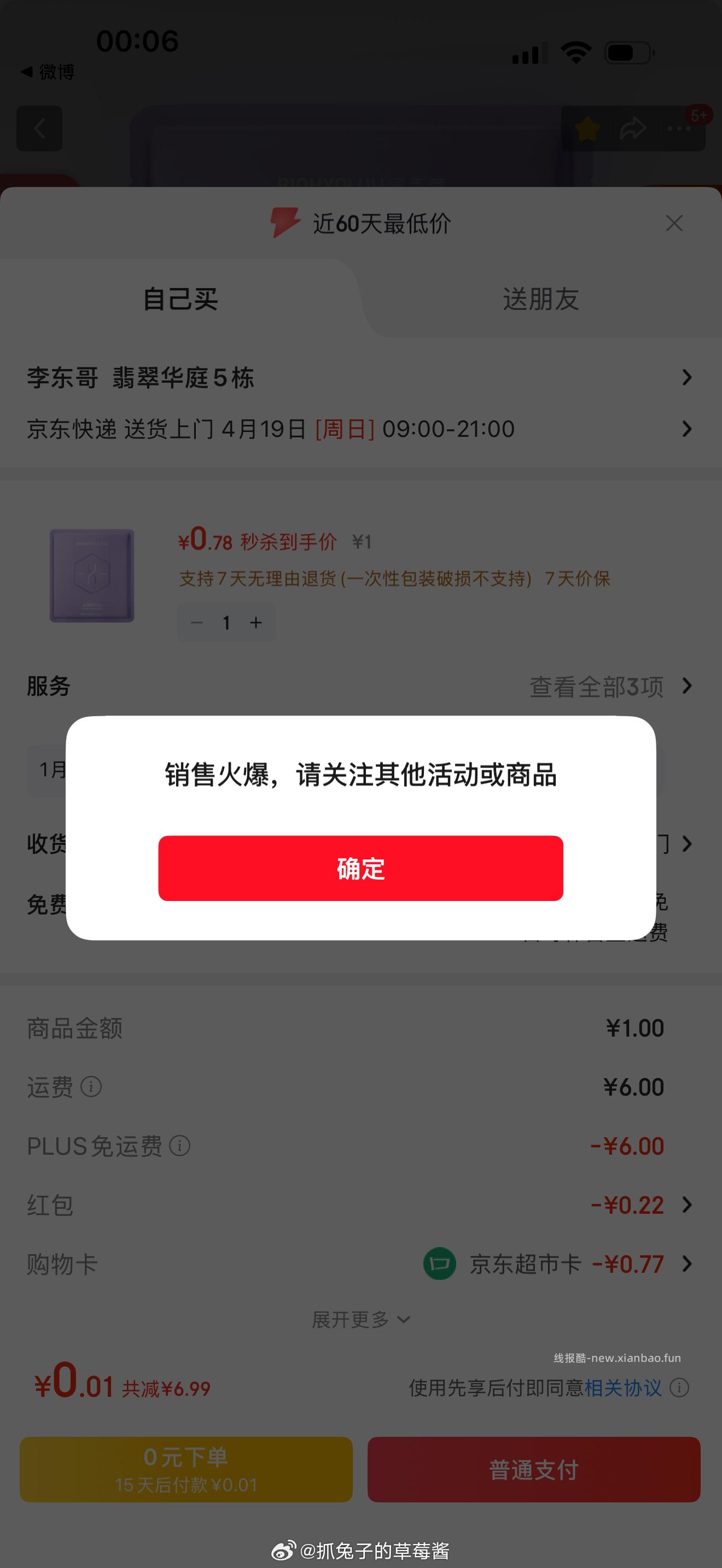Switch to the 送朋友 tab
This screenshot has height=1568, width=722.
[541, 299]
